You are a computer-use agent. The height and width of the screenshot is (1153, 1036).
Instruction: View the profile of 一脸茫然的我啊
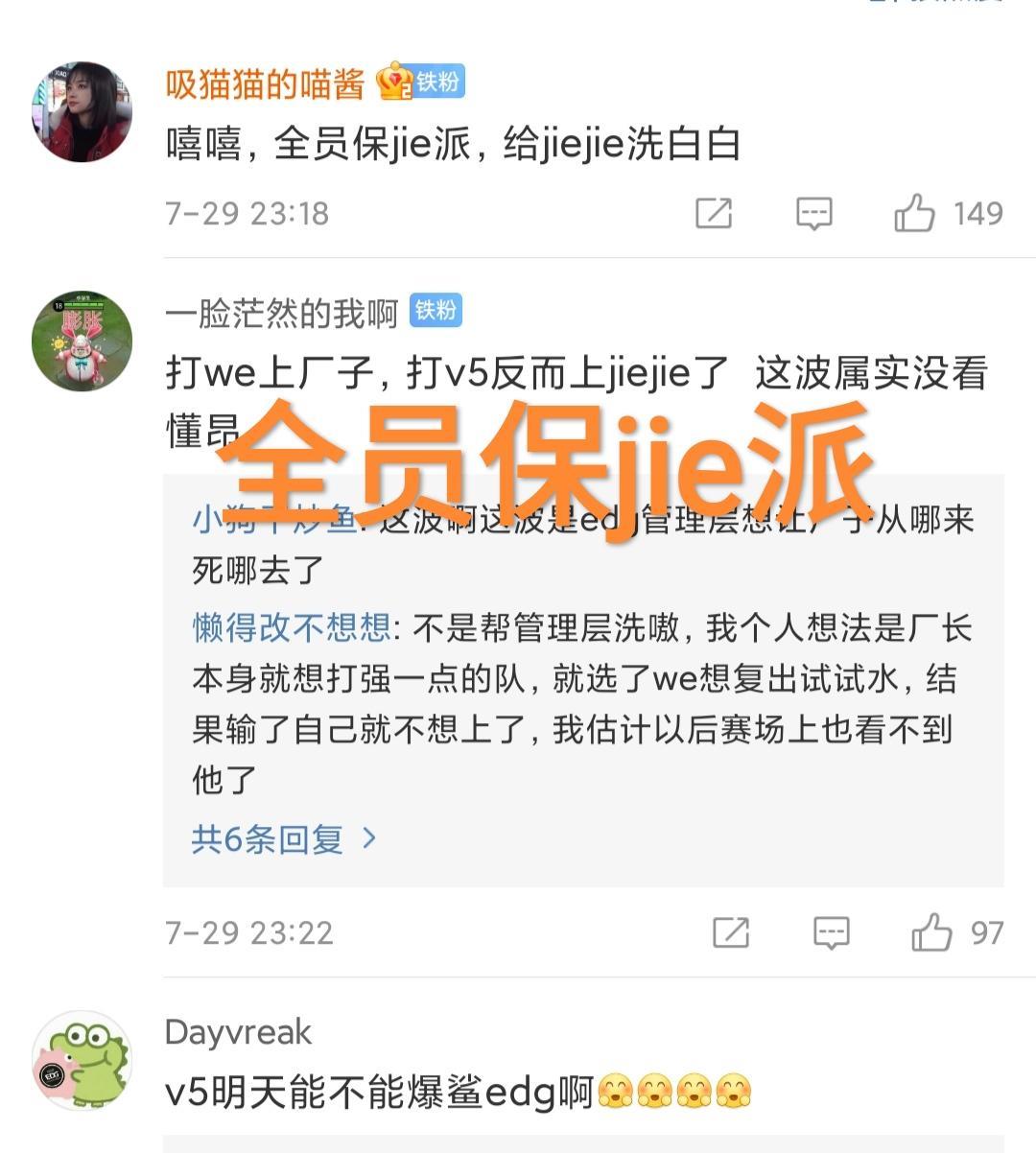click(x=281, y=313)
